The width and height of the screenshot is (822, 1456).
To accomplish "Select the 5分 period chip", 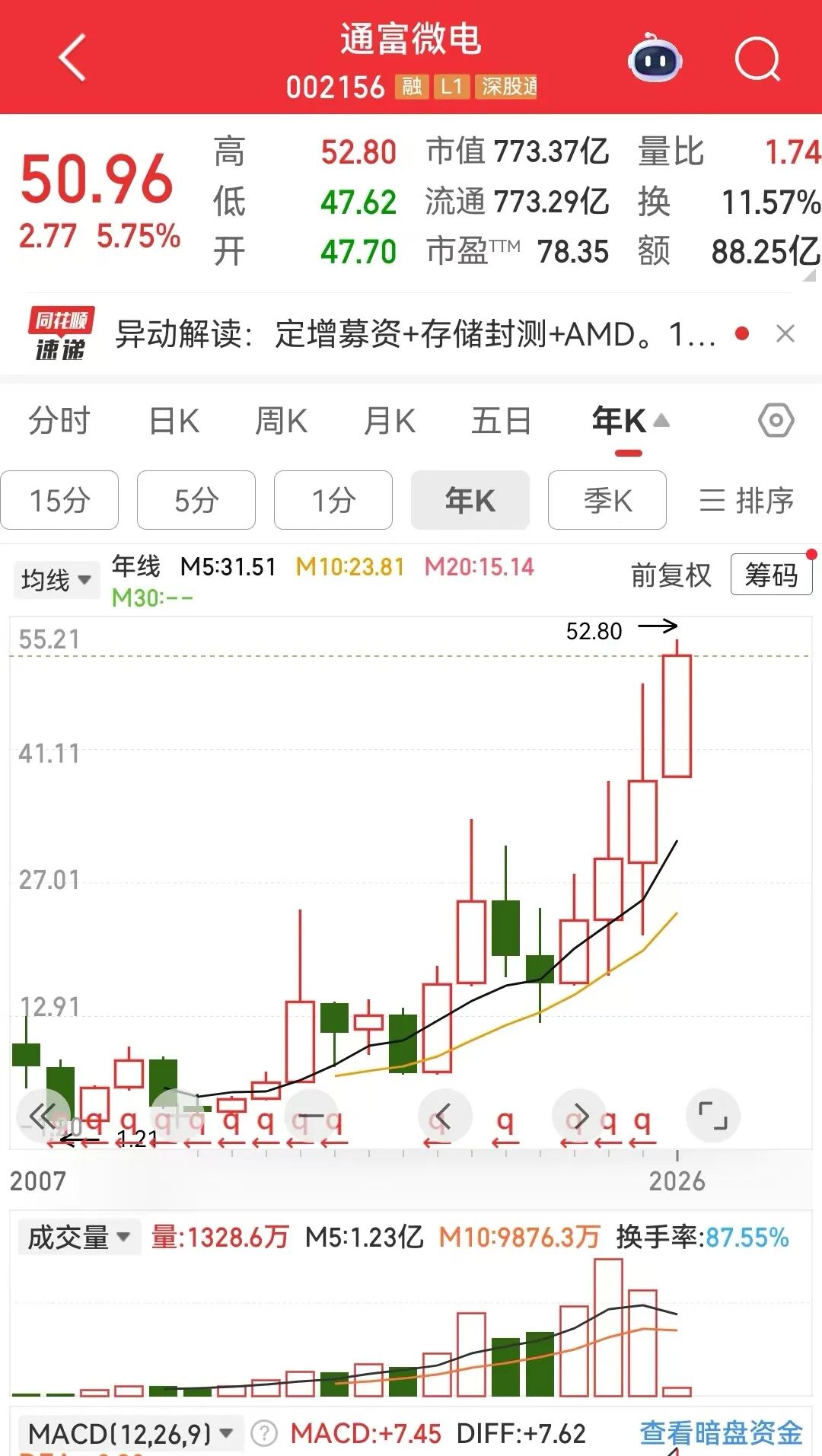I will (x=196, y=500).
